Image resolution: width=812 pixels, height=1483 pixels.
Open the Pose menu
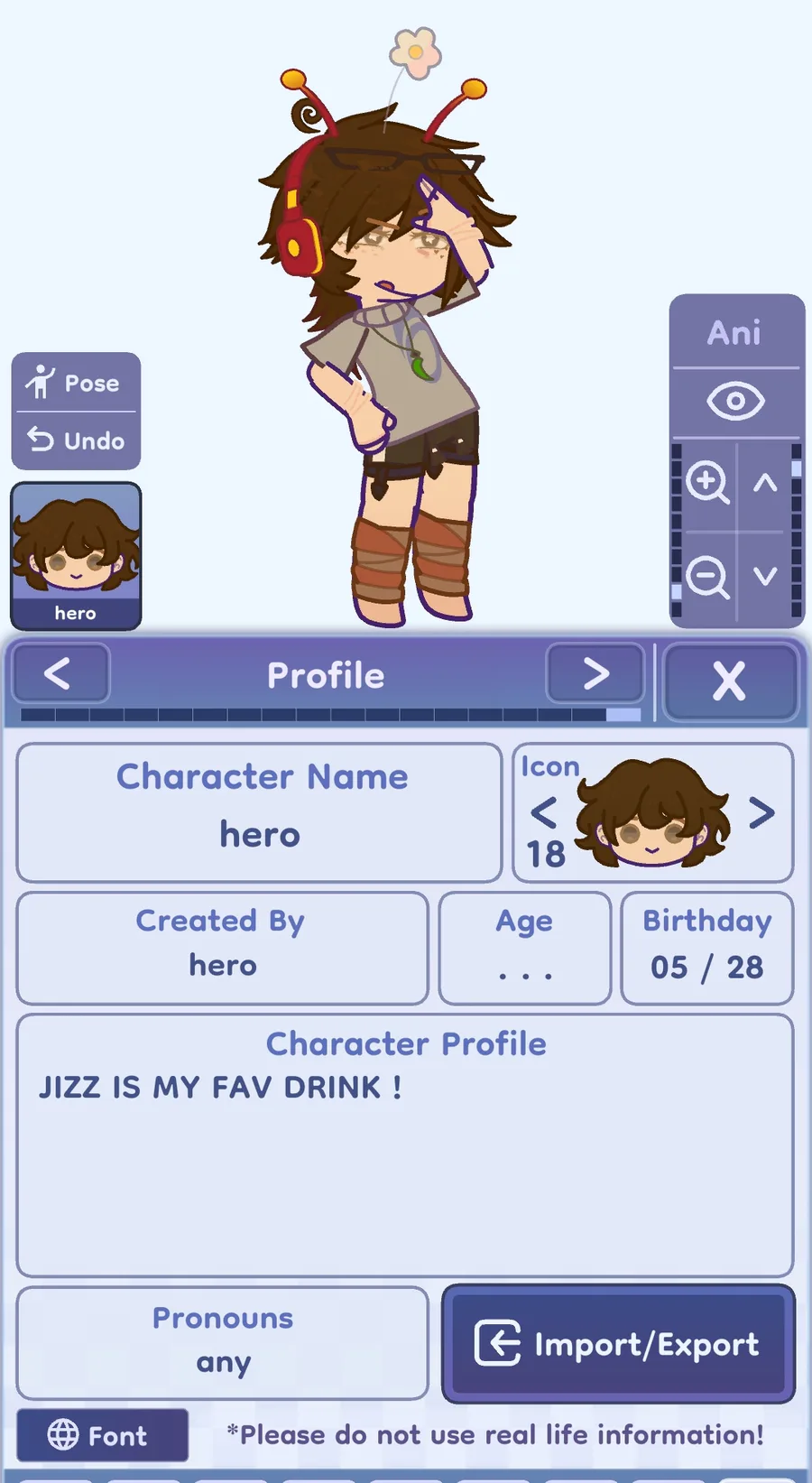tap(76, 383)
